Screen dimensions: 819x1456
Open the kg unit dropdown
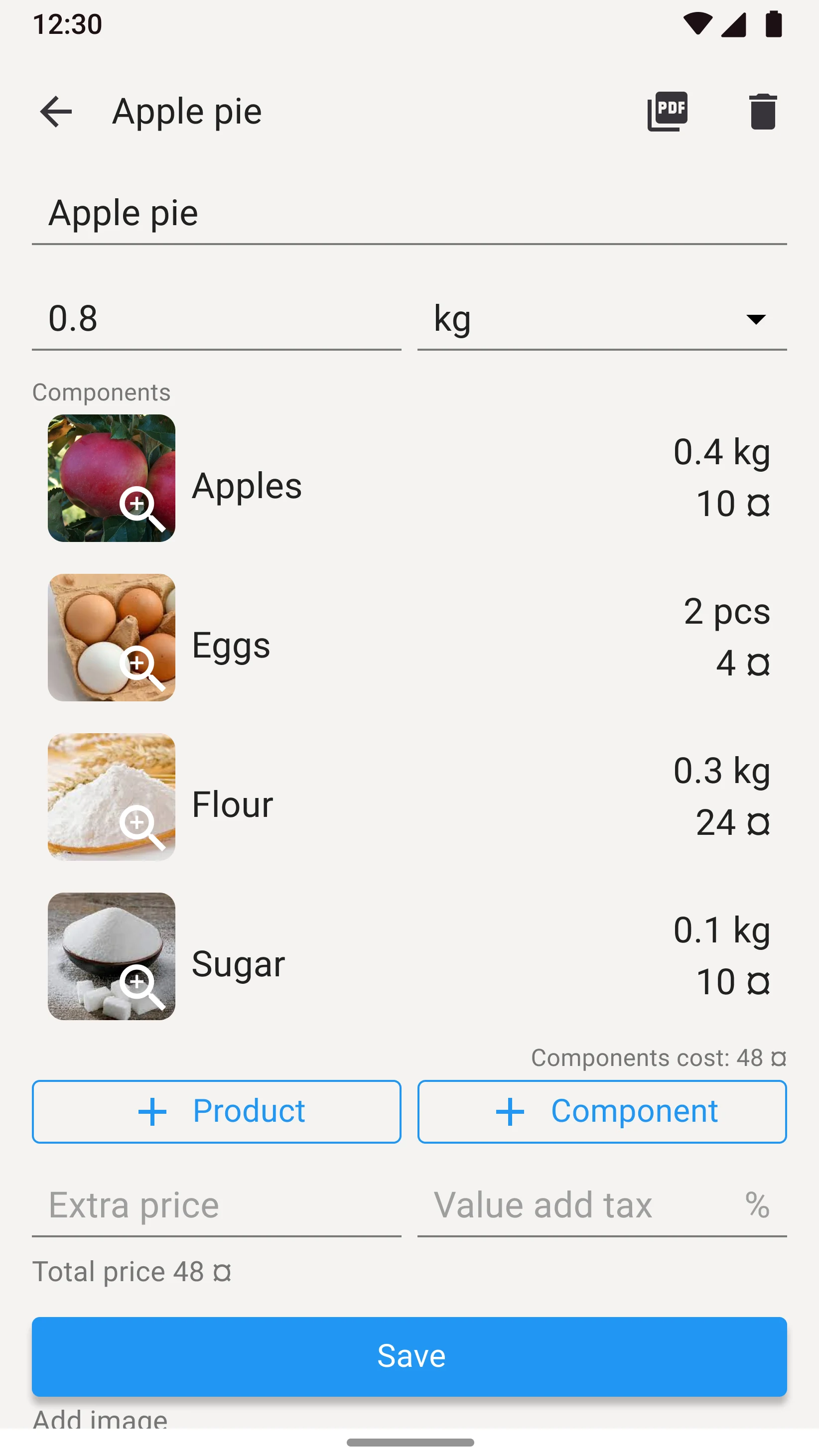tap(602, 319)
